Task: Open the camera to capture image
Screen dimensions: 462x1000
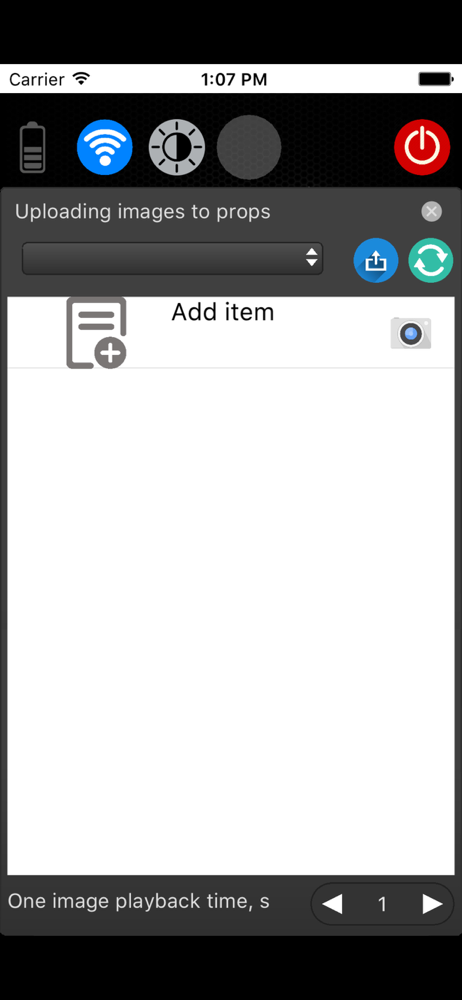Action: click(x=411, y=333)
